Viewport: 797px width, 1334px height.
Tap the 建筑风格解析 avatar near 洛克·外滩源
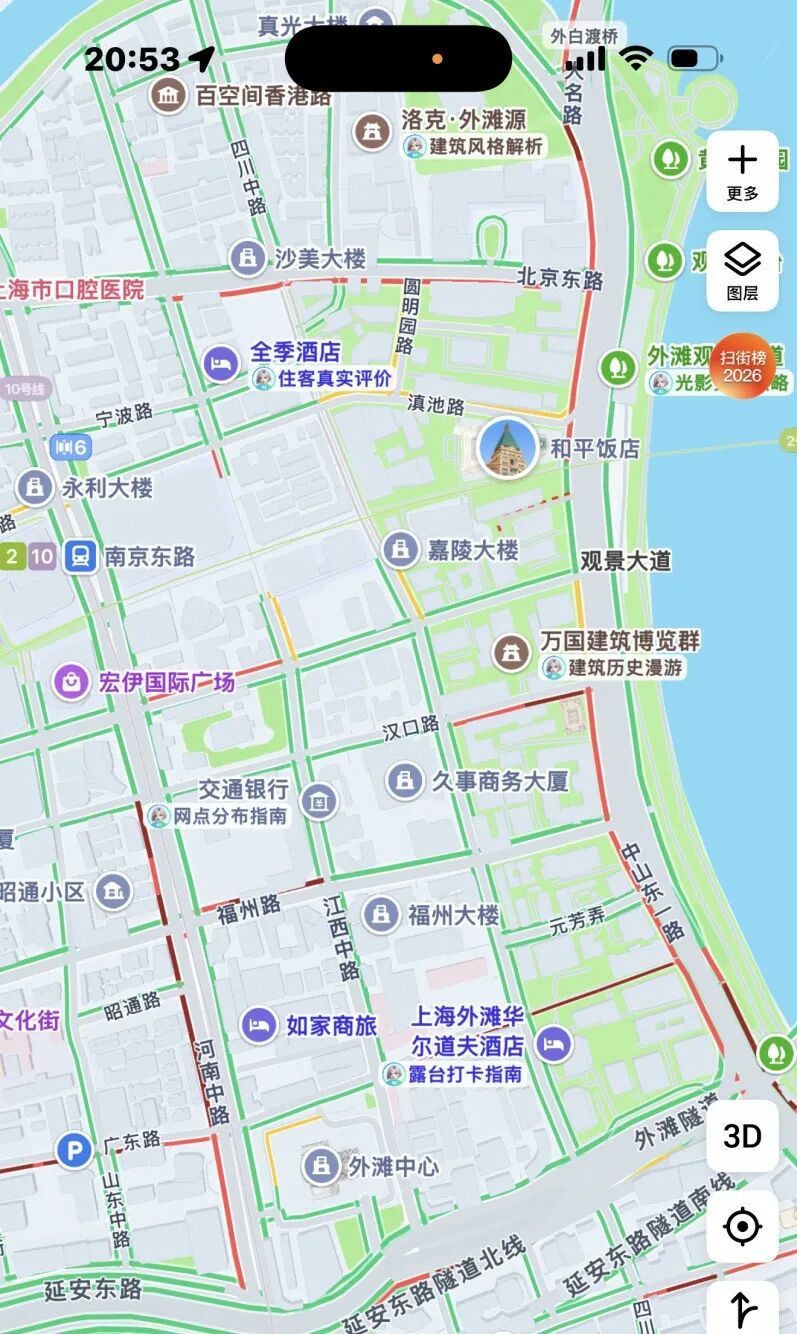tap(417, 149)
